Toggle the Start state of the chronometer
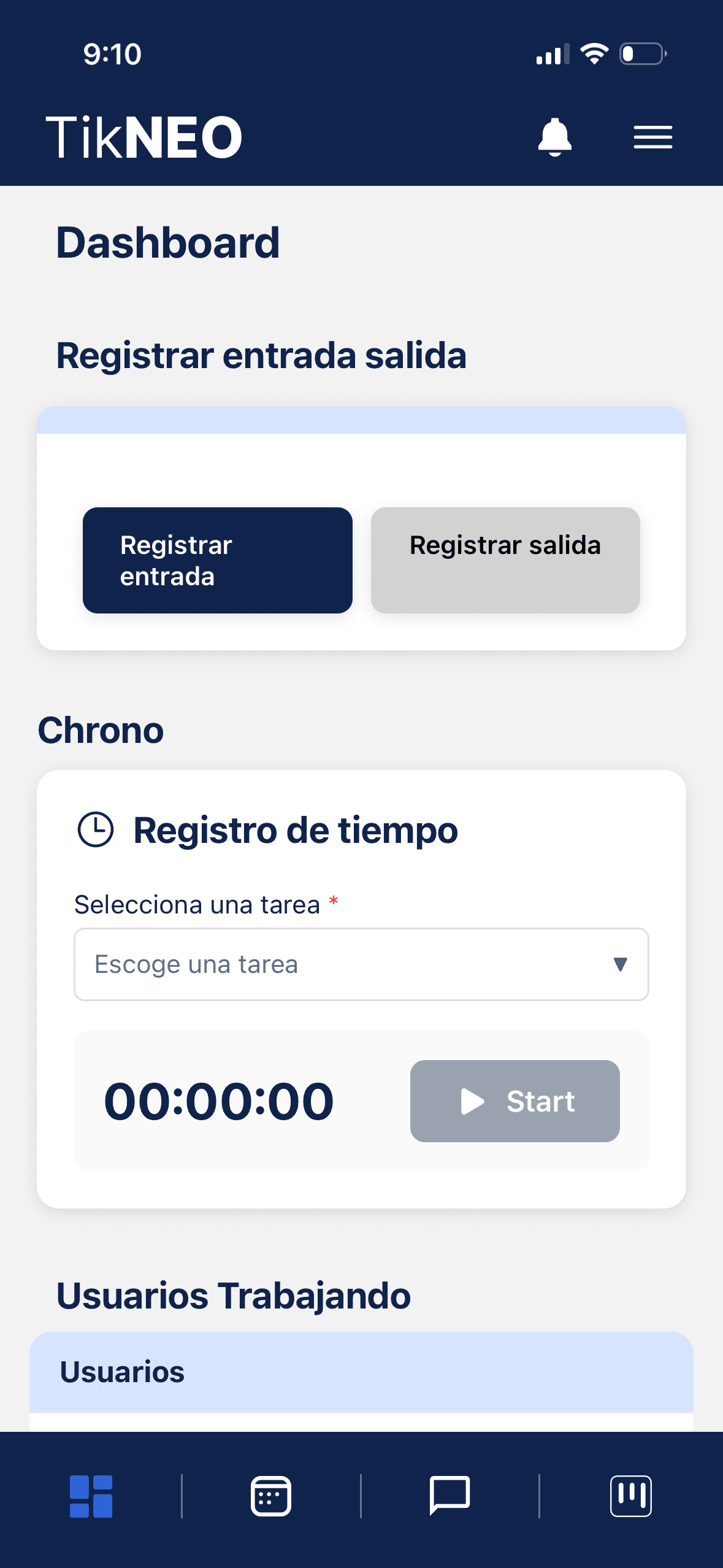The image size is (723, 1568). pyautogui.click(x=515, y=1101)
